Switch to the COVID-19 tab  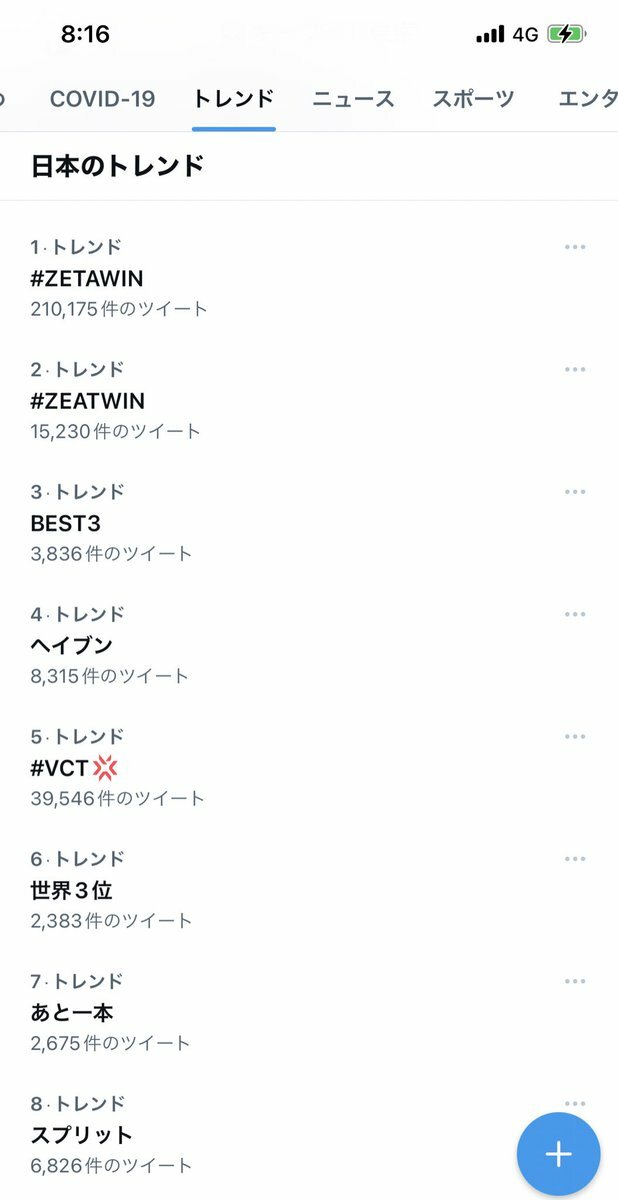[x=102, y=99]
